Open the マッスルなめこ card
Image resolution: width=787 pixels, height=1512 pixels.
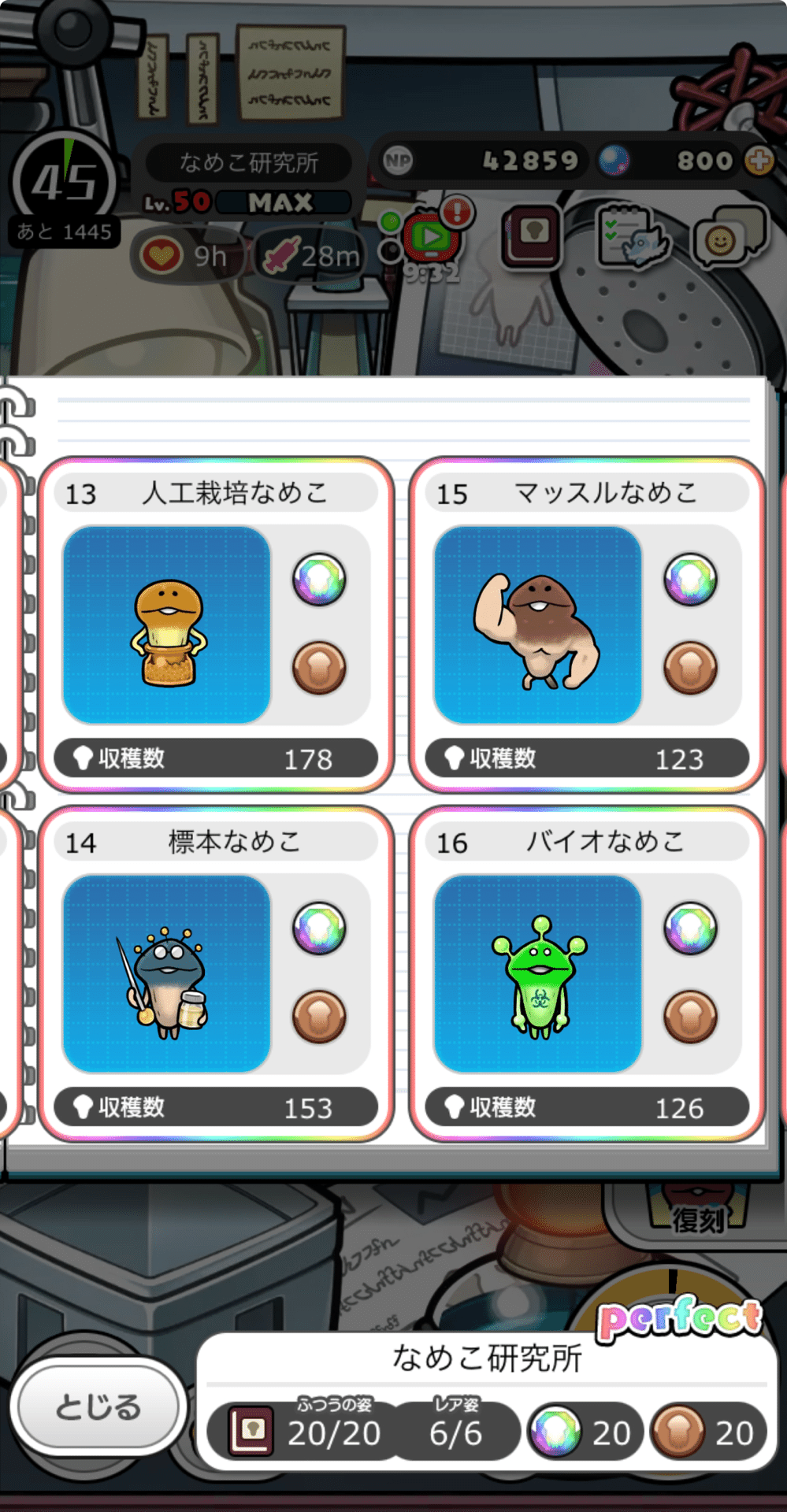tap(587, 624)
